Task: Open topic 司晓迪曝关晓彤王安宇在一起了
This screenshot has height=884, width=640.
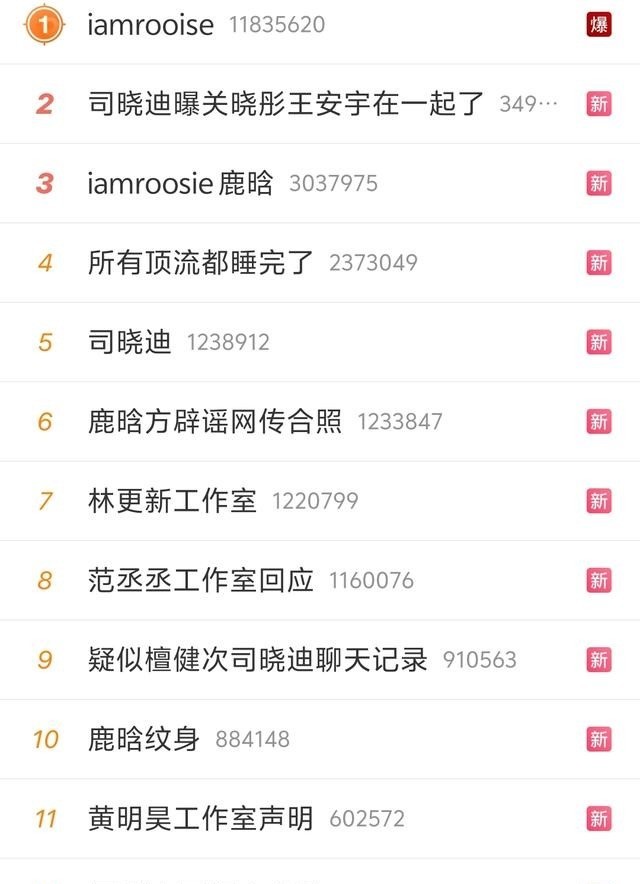Action: click(286, 104)
